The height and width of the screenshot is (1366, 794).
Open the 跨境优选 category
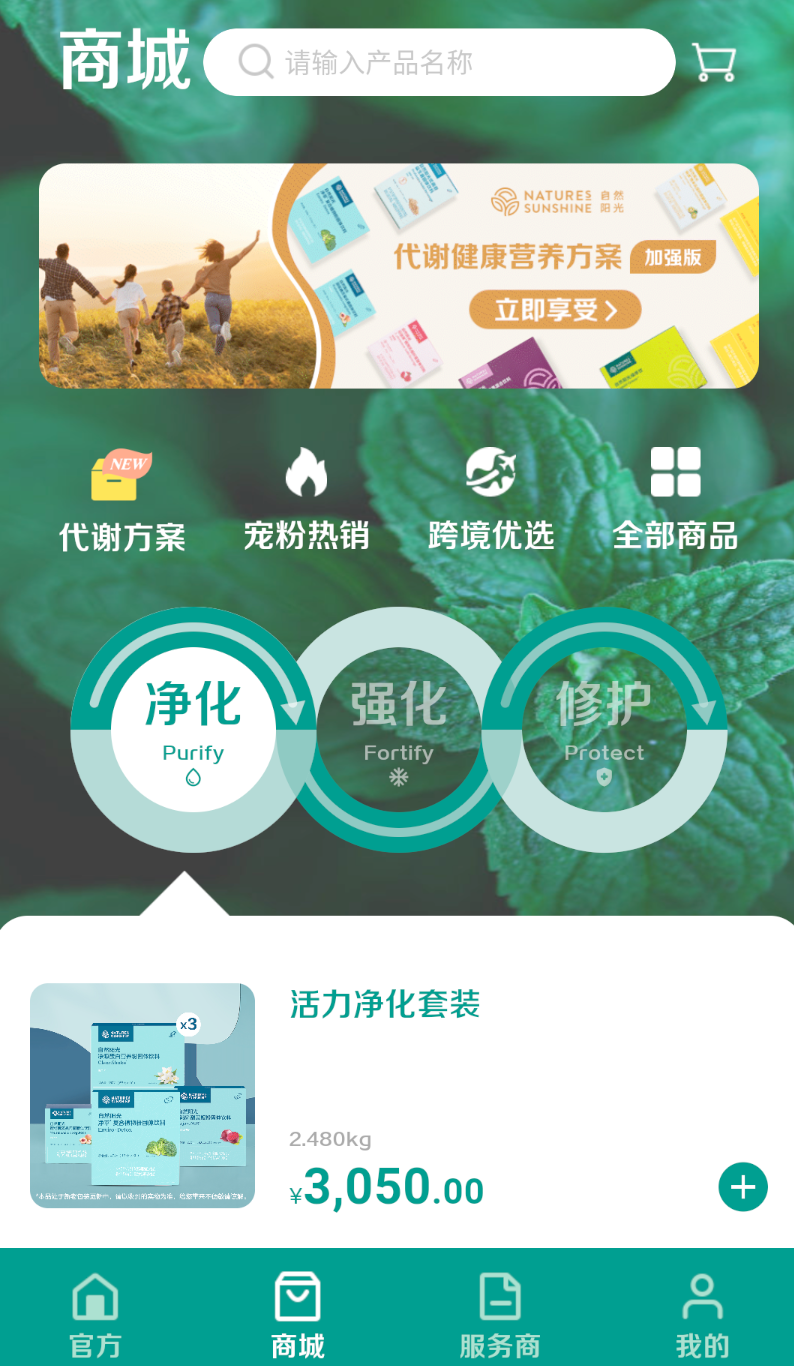[x=490, y=501]
